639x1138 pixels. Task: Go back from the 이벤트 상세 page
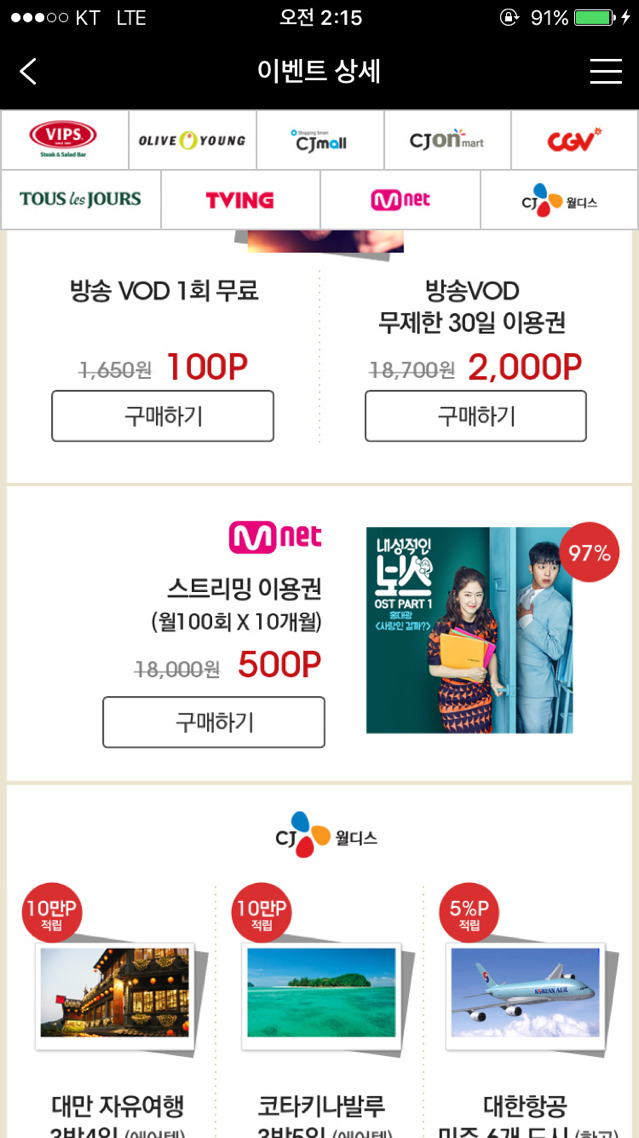coord(28,72)
